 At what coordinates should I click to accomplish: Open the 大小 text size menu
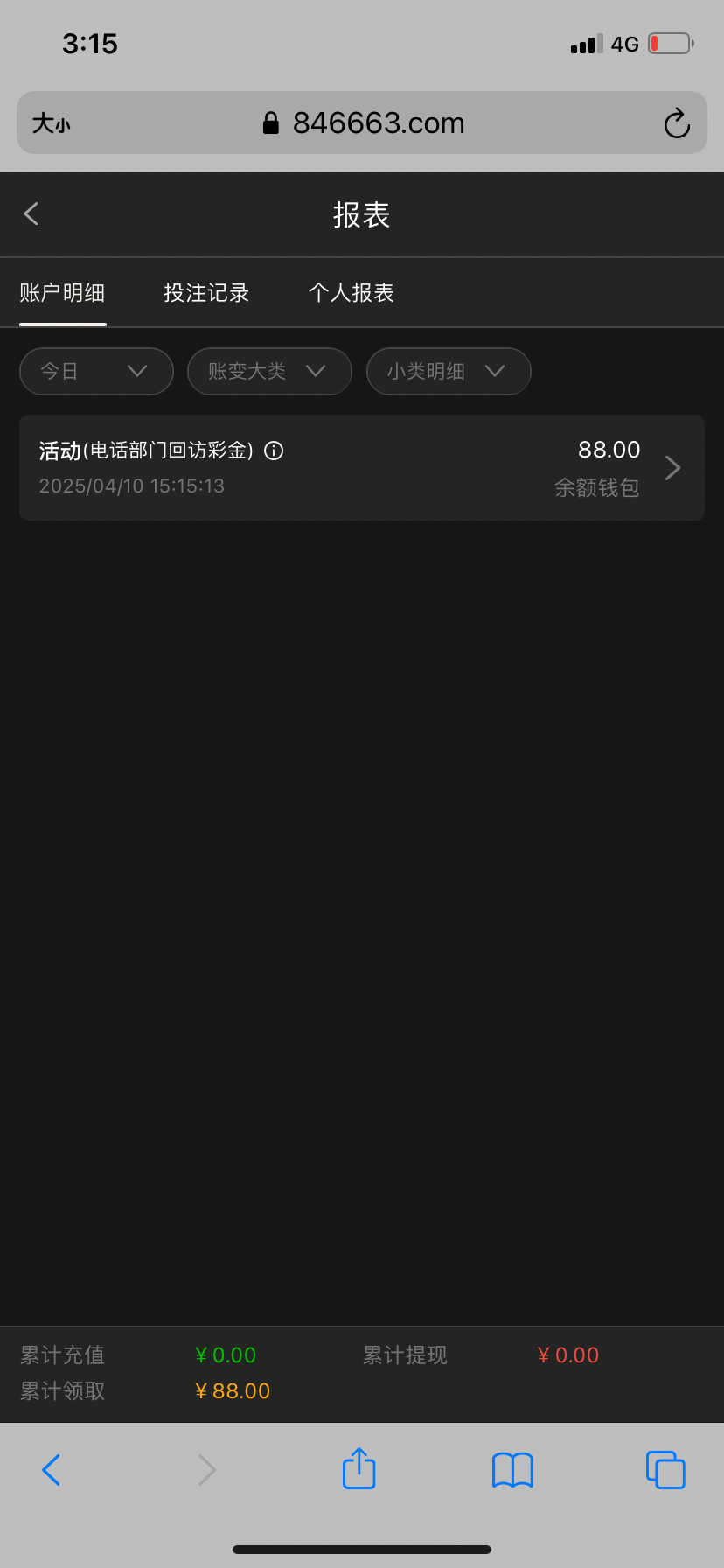coord(51,123)
